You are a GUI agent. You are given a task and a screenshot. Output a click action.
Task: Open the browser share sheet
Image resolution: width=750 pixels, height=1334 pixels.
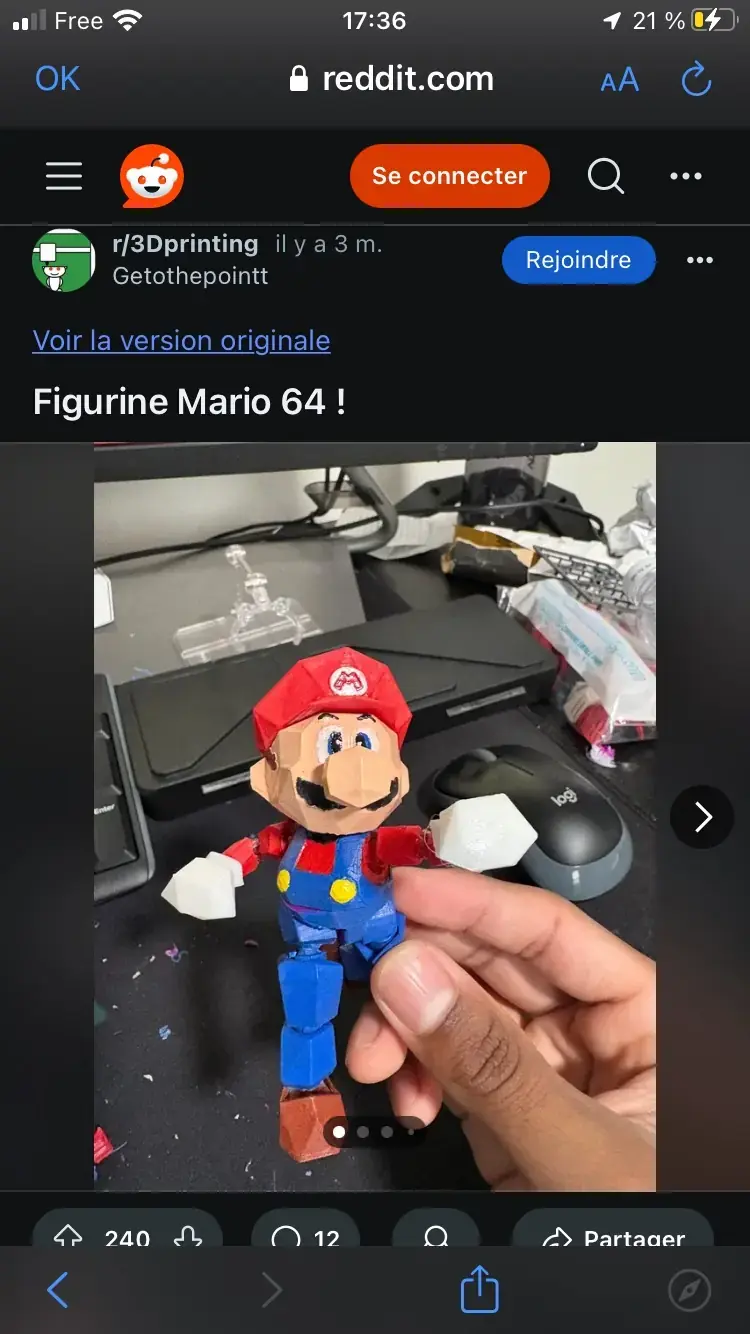coord(479,1289)
